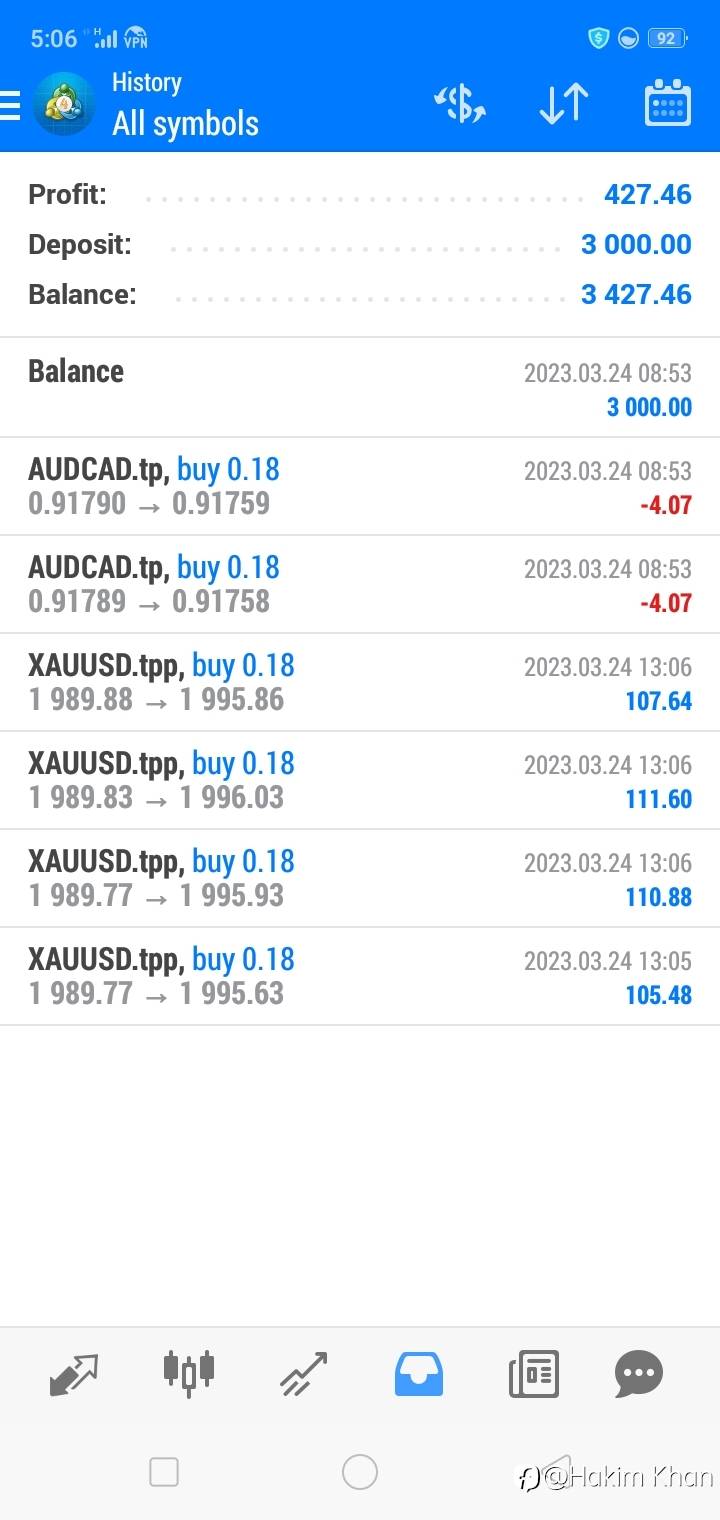Open the AUDCAD.tp trade at 0.91790
This screenshot has width=720, height=1520.
tap(360, 486)
